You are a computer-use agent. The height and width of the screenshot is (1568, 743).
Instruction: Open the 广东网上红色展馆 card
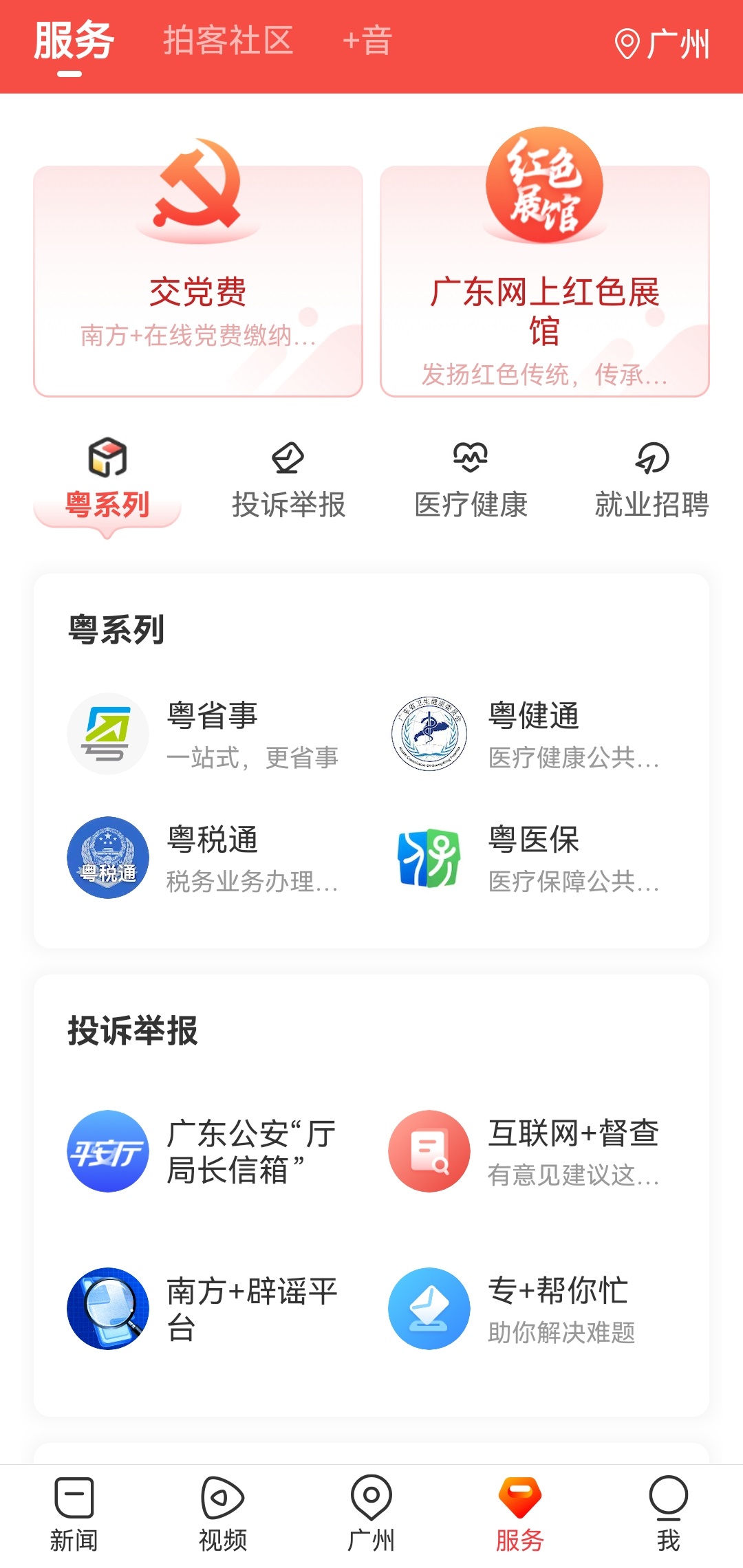[x=544, y=282]
